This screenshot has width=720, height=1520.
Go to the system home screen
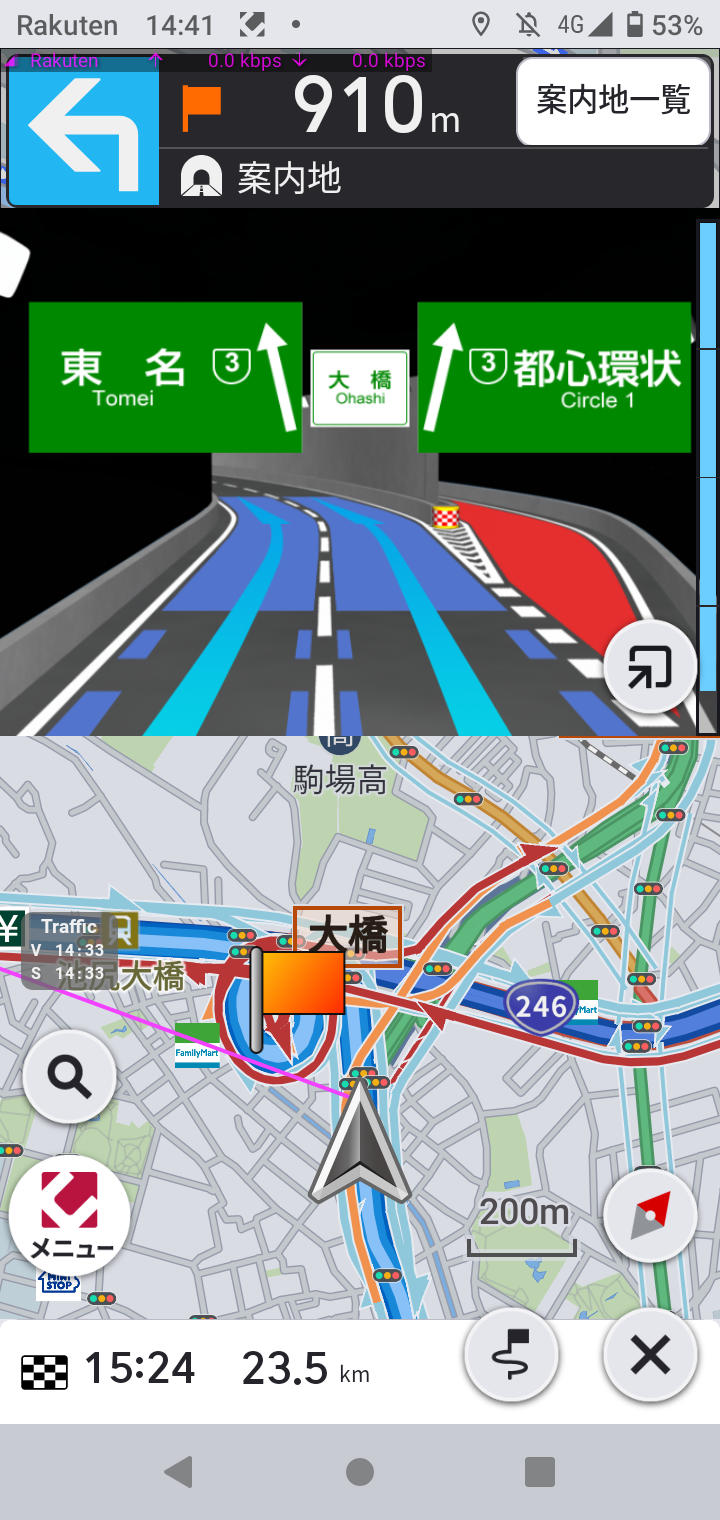point(360,1471)
